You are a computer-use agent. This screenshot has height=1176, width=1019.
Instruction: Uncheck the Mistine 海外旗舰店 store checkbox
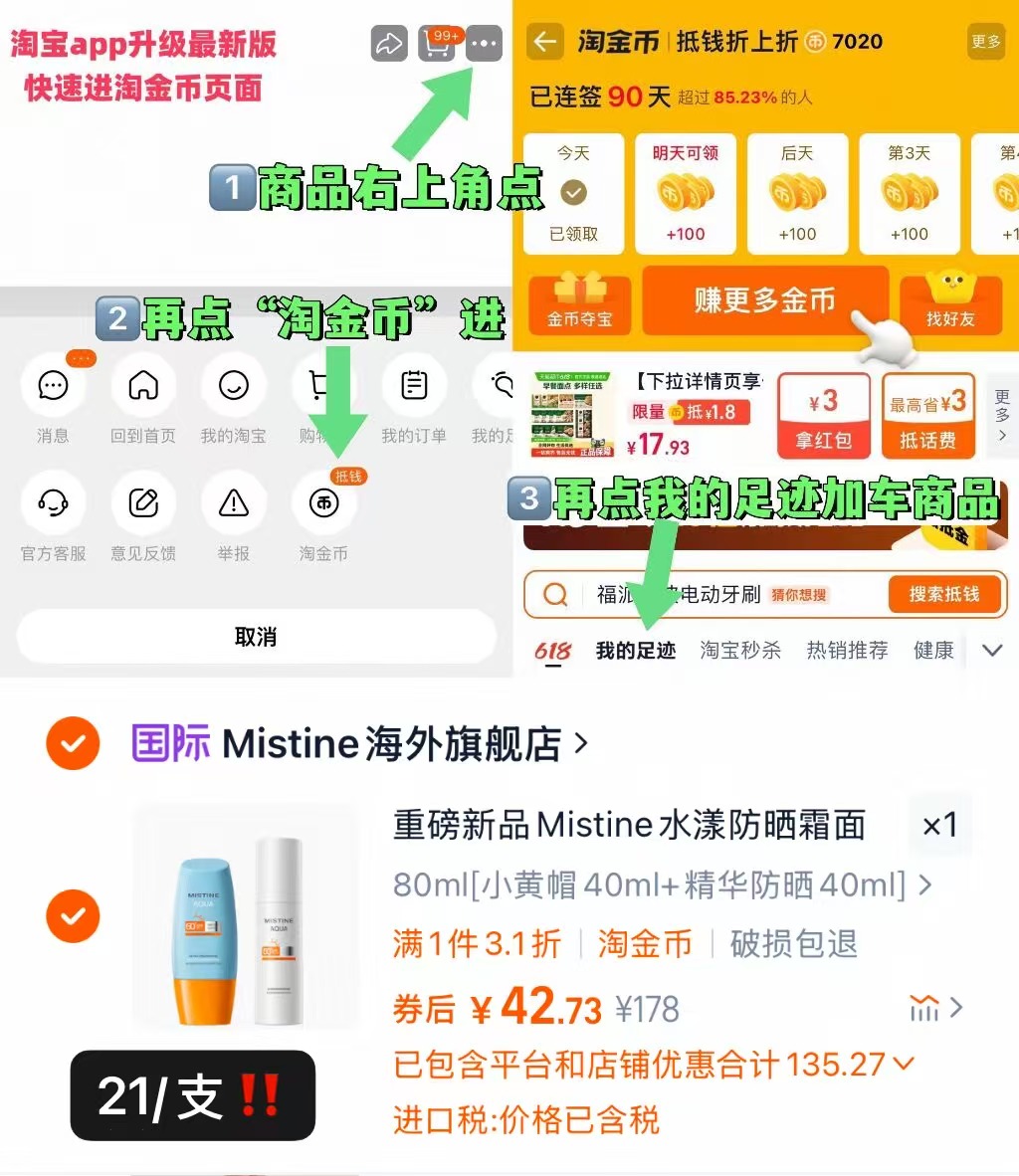(x=73, y=743)
